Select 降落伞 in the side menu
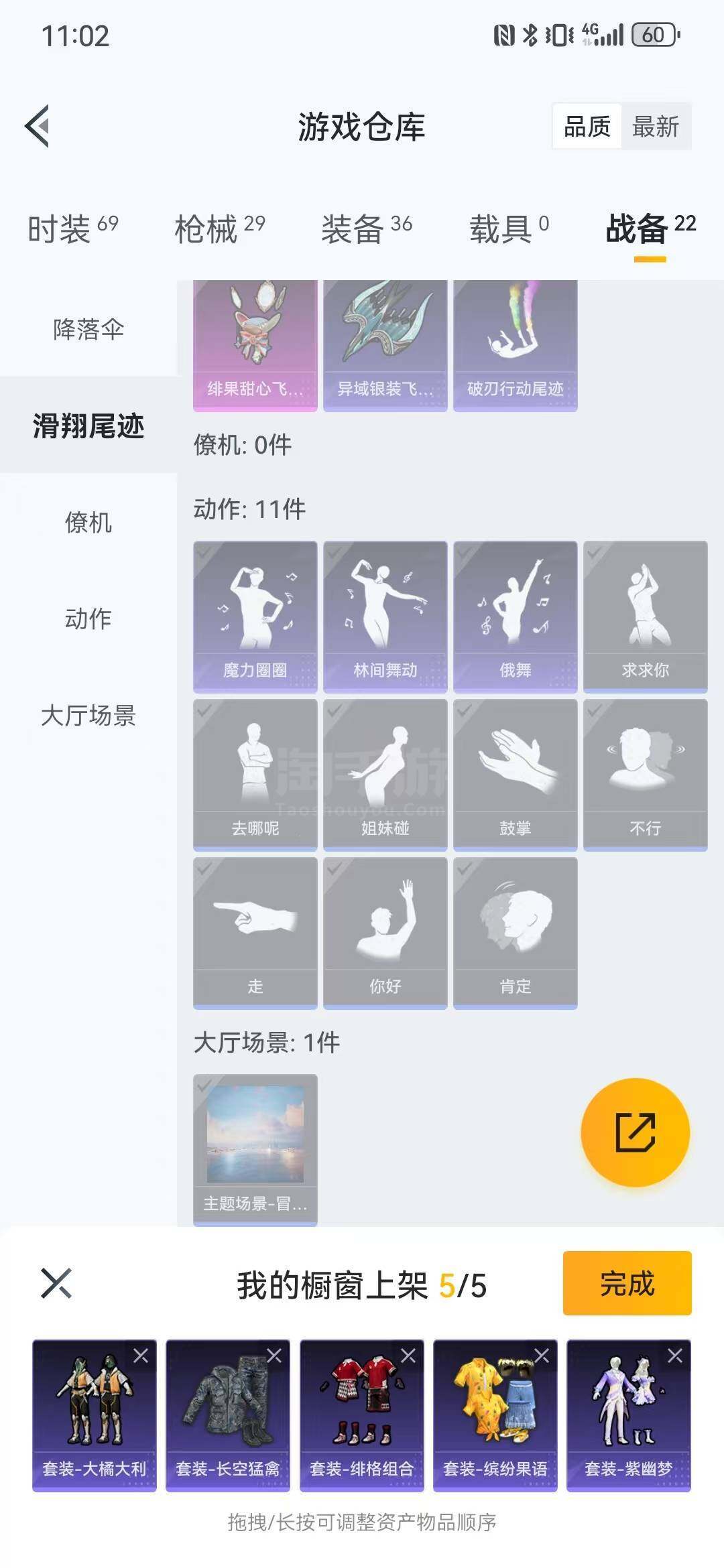Screen dimensions: 724x1568 point(88,329)
